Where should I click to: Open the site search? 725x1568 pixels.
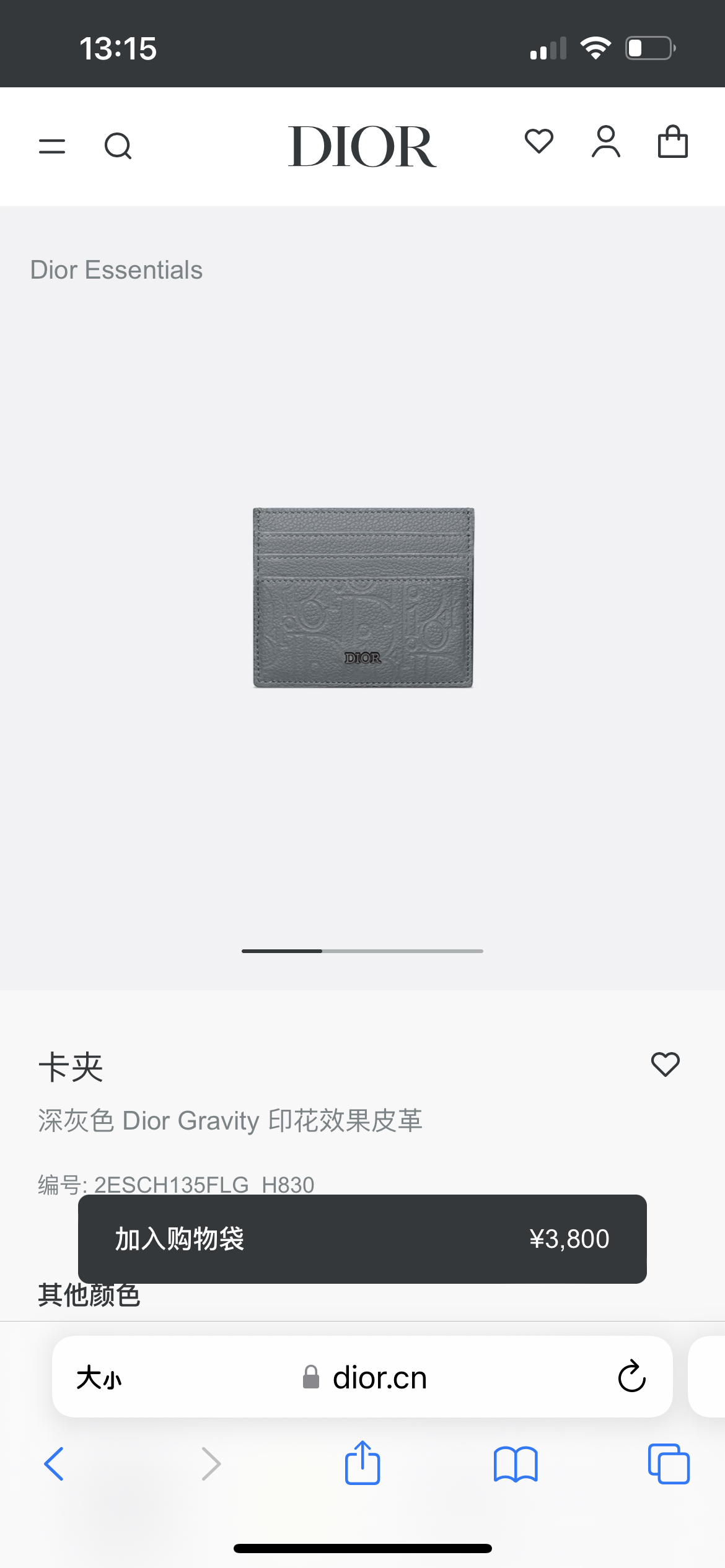click(x=118, y=147)
